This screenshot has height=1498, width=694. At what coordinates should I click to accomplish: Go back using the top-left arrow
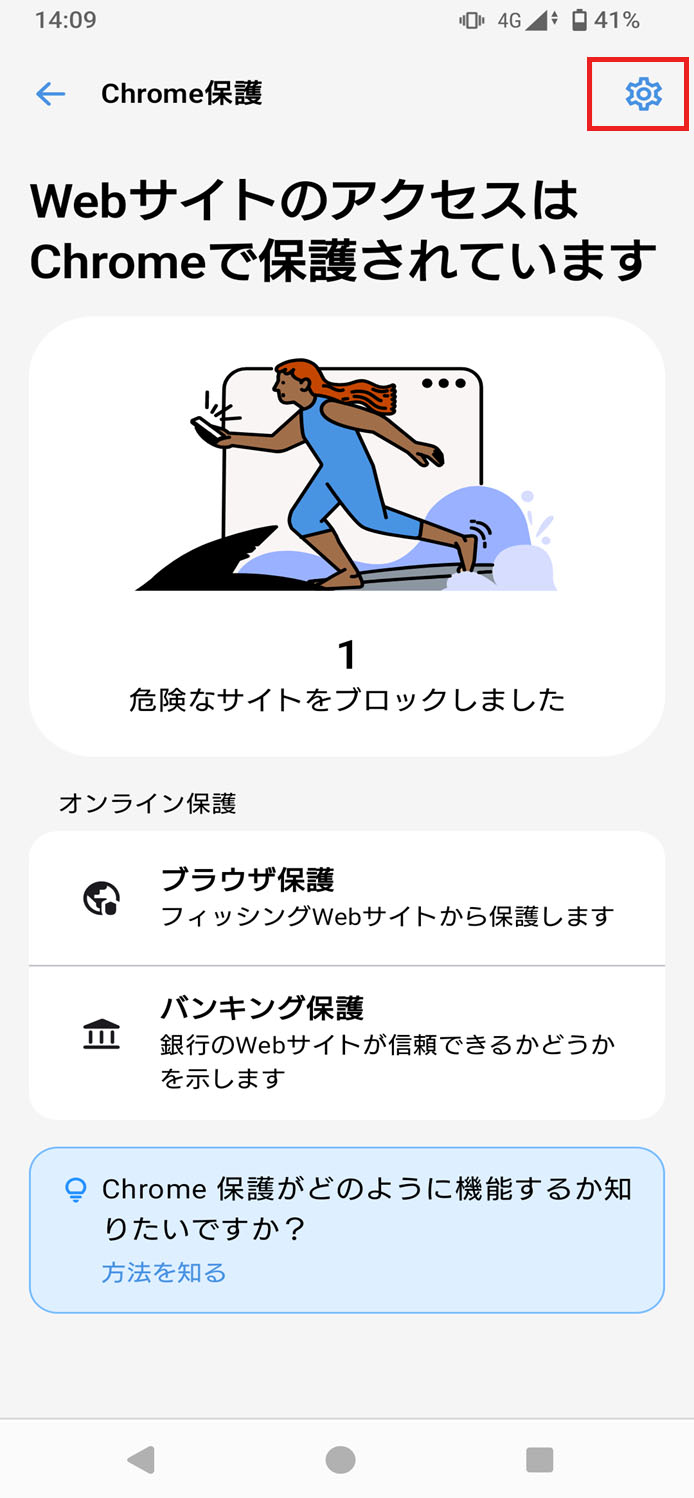[50, 94]
